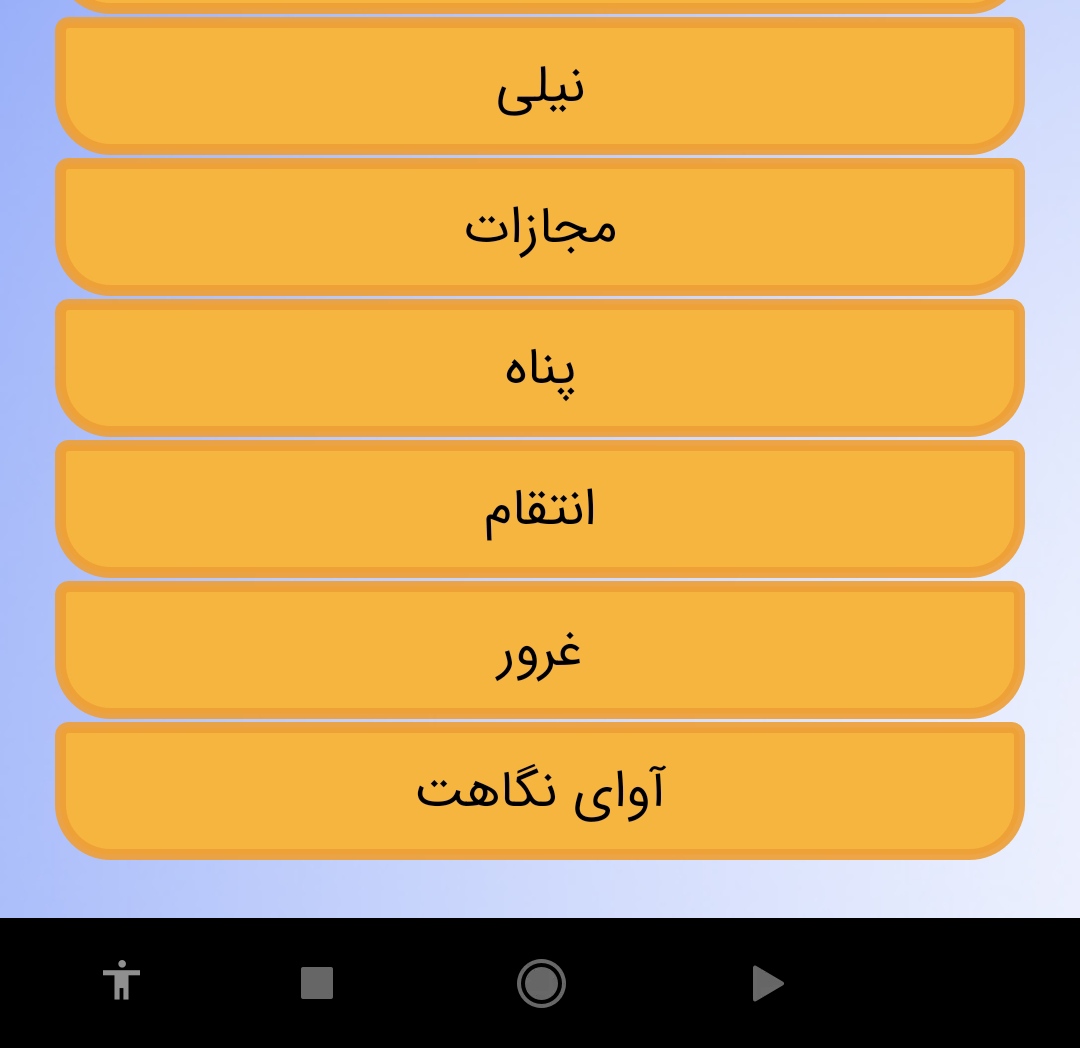Open recent apps with the square button

[x=317, y=983]
